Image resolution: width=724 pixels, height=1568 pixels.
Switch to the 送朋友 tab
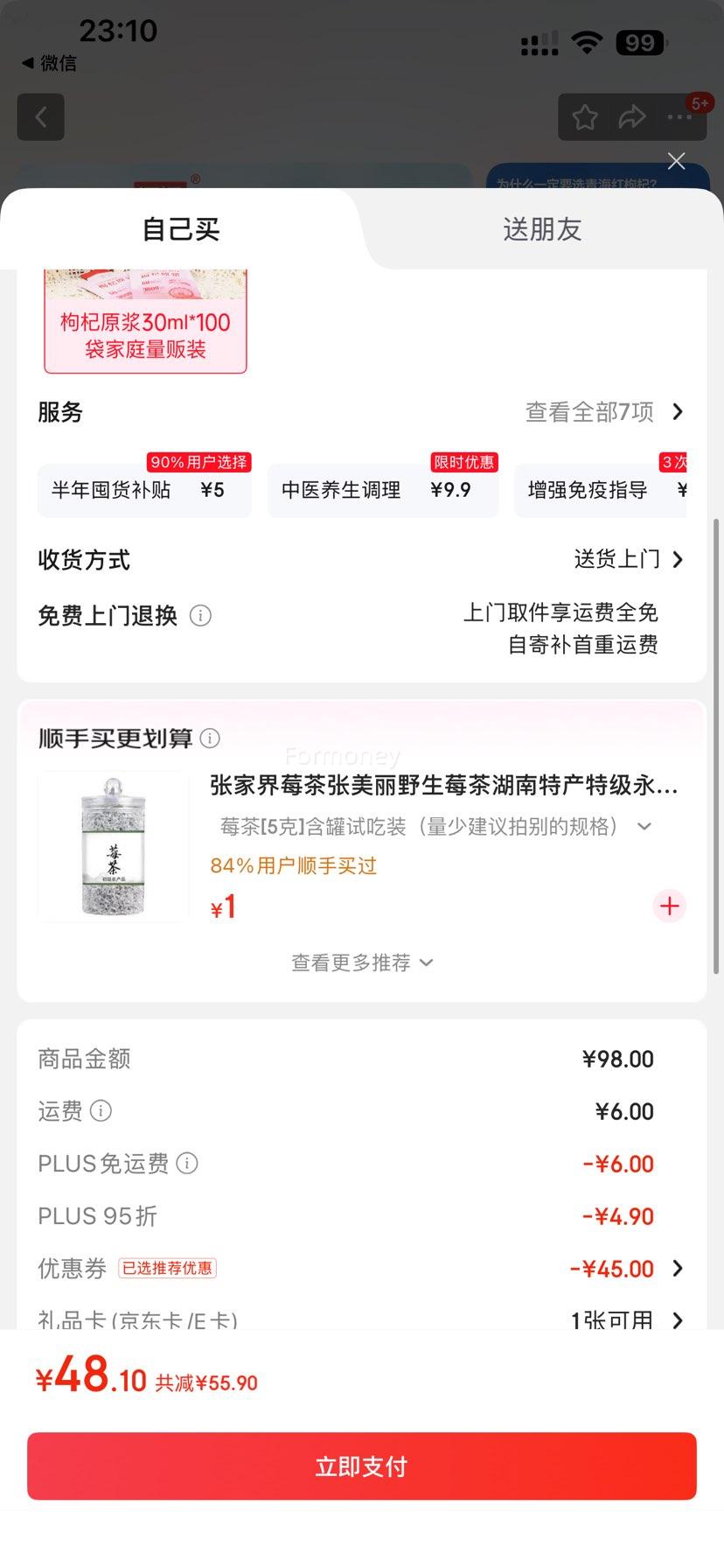[x=541, y=228]
